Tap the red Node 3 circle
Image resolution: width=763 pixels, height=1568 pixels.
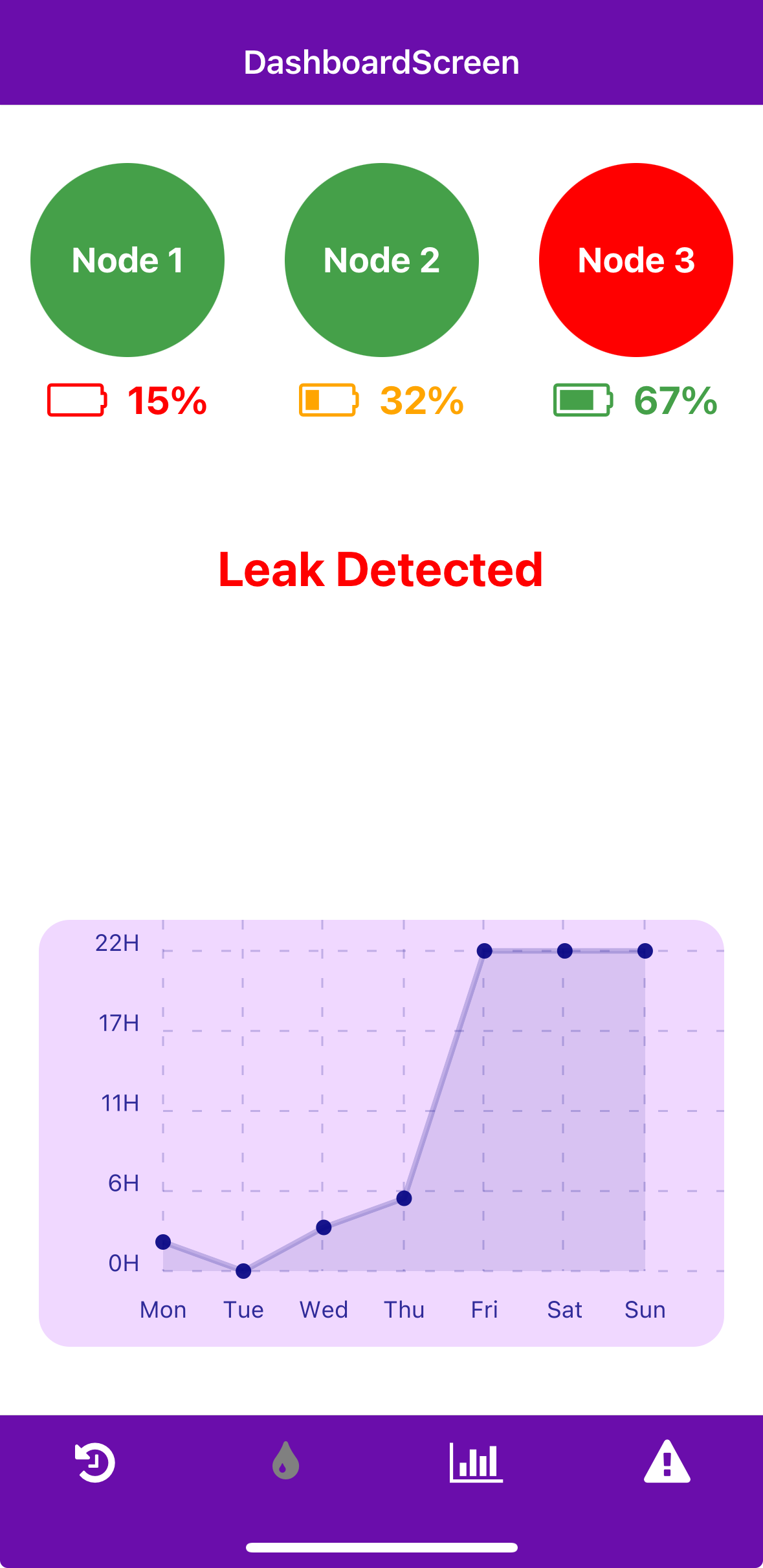pyautogui.click(x=636, y=260)
